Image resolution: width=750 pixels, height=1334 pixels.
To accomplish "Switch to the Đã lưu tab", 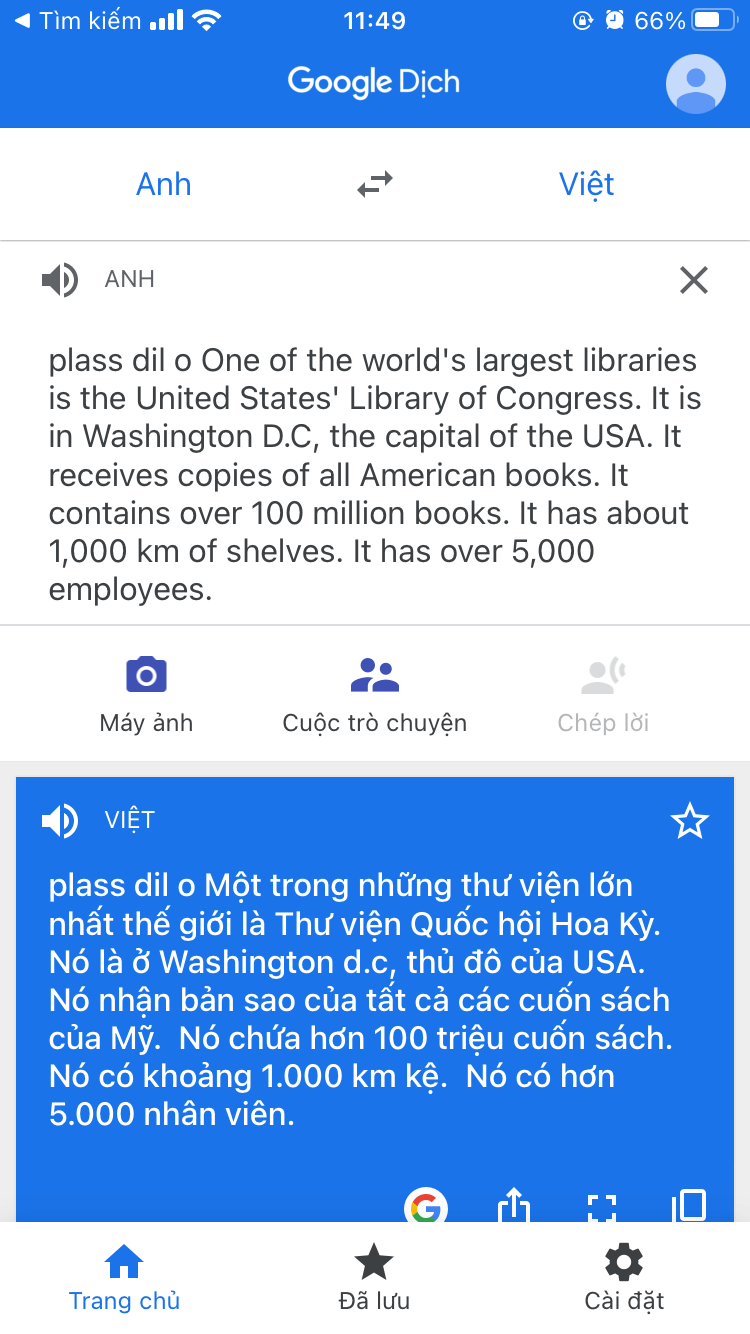I will pyautogui.click(x=374, y=1278).
